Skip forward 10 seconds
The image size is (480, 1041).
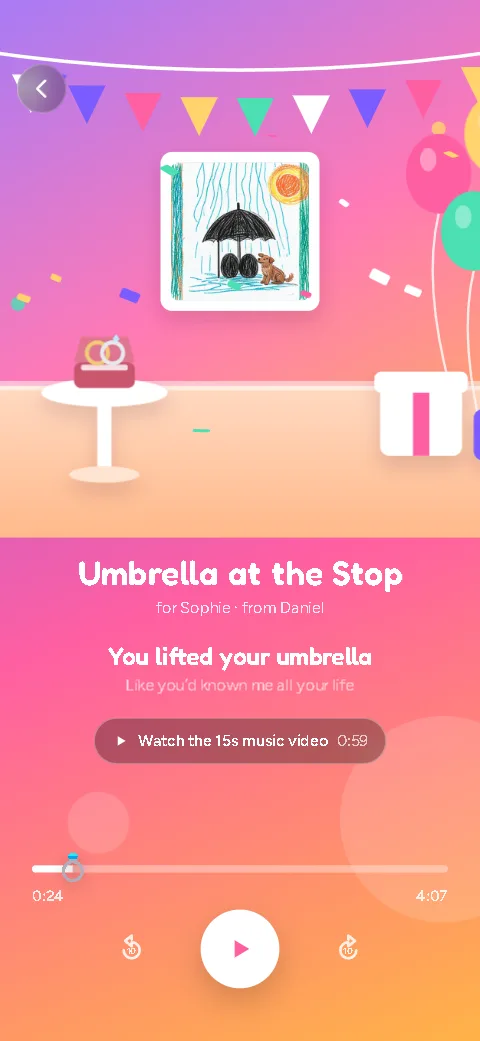pos(348,948)
